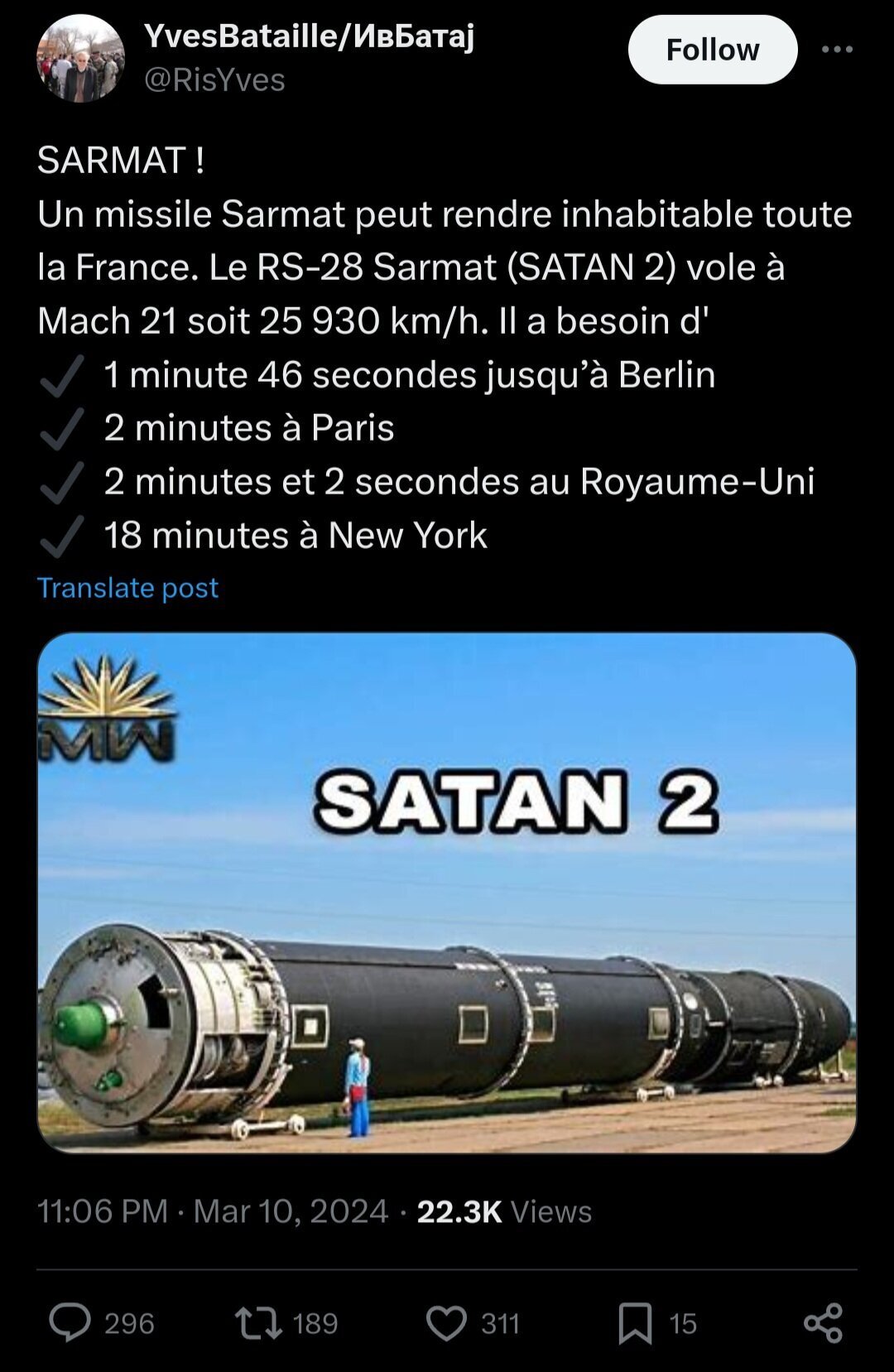Share this post
The width and height of the screenshot is (894, 1372).
pyautogui.click(x=823, y=1322)
